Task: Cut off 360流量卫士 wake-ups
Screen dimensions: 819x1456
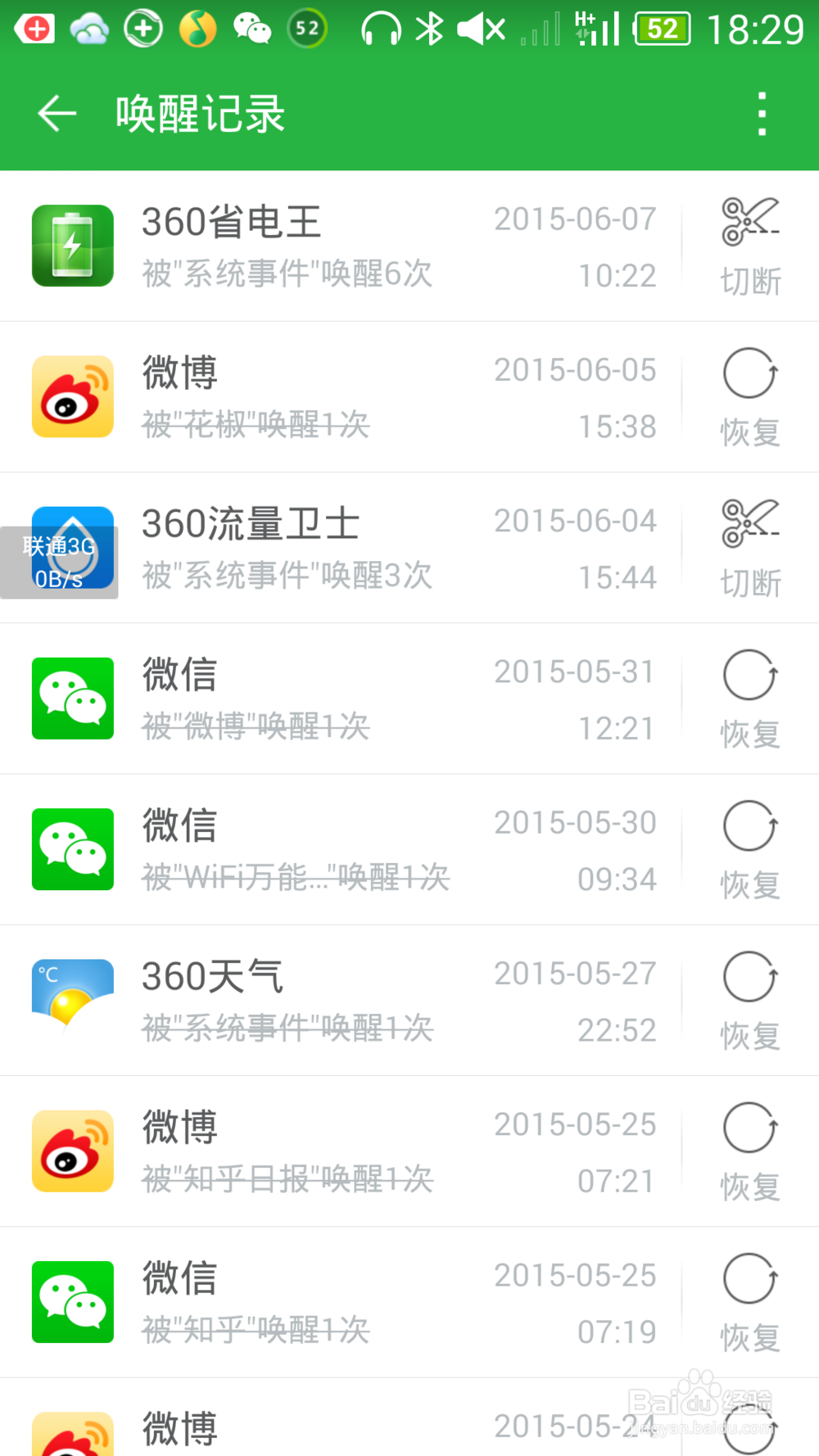Action: coord(750,548)
